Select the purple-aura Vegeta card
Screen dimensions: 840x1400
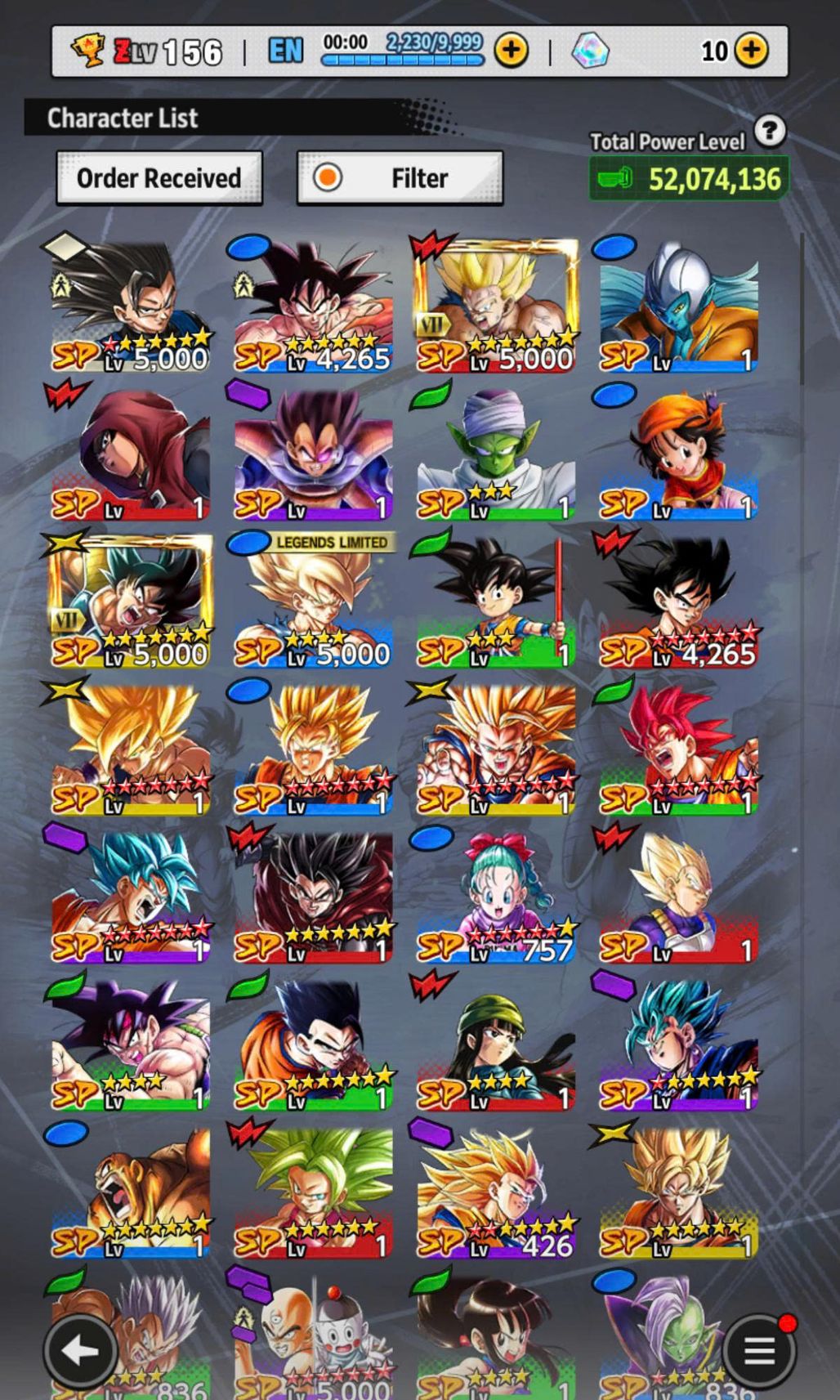[314, 455]
